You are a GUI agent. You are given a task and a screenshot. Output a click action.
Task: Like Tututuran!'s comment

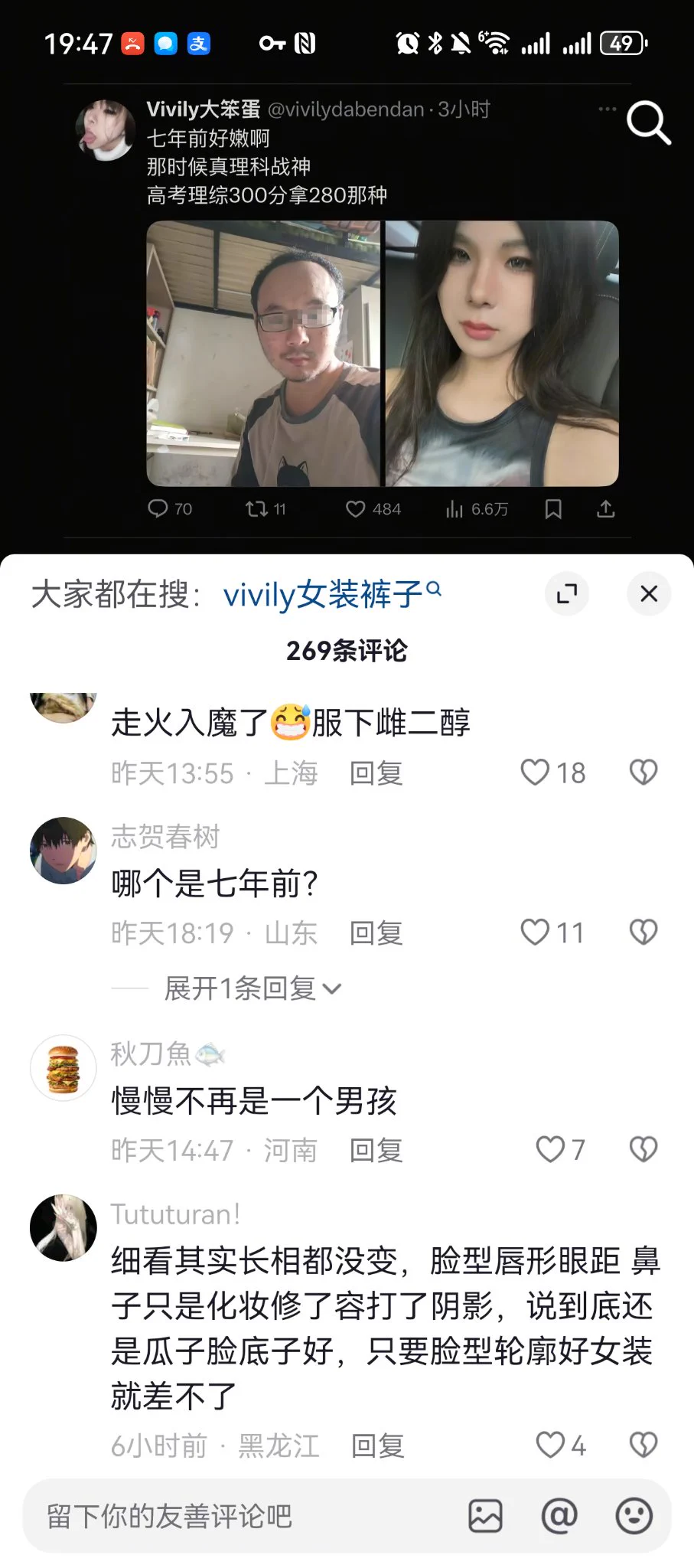pos(550,1445)
